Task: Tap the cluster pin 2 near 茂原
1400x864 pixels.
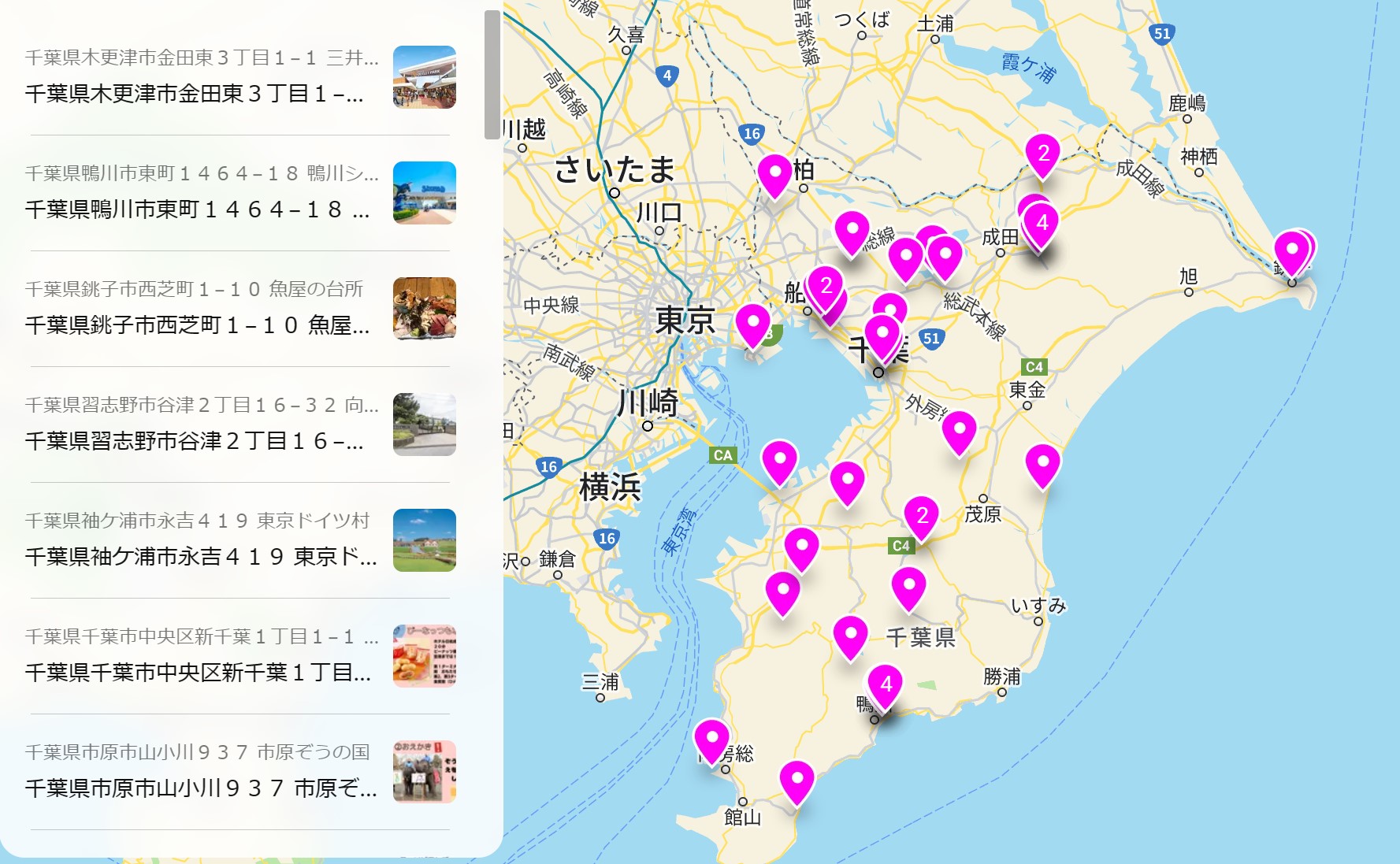Action: tap(922, 516)
